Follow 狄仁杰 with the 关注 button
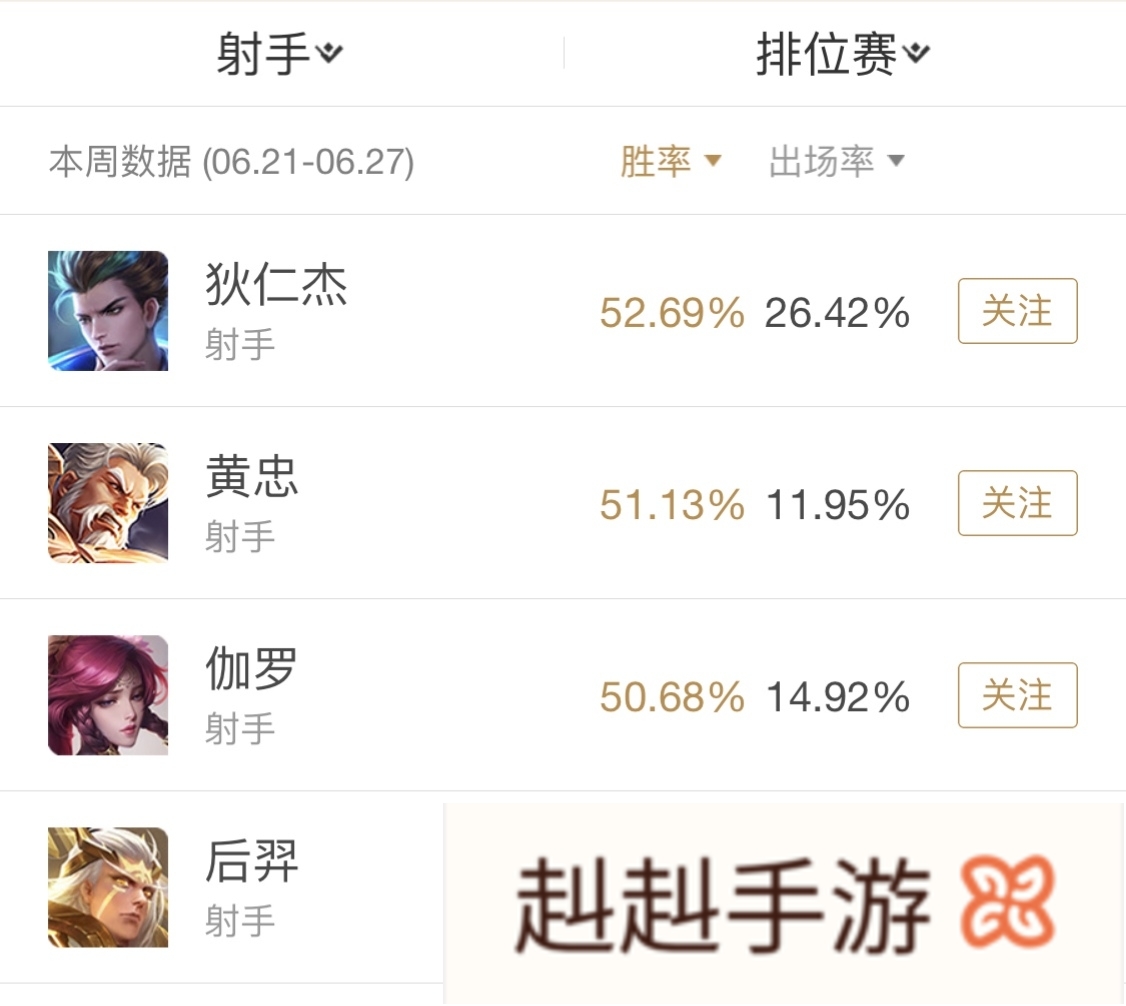This screenshot has height=1006, width=1126. (1017, 311)
